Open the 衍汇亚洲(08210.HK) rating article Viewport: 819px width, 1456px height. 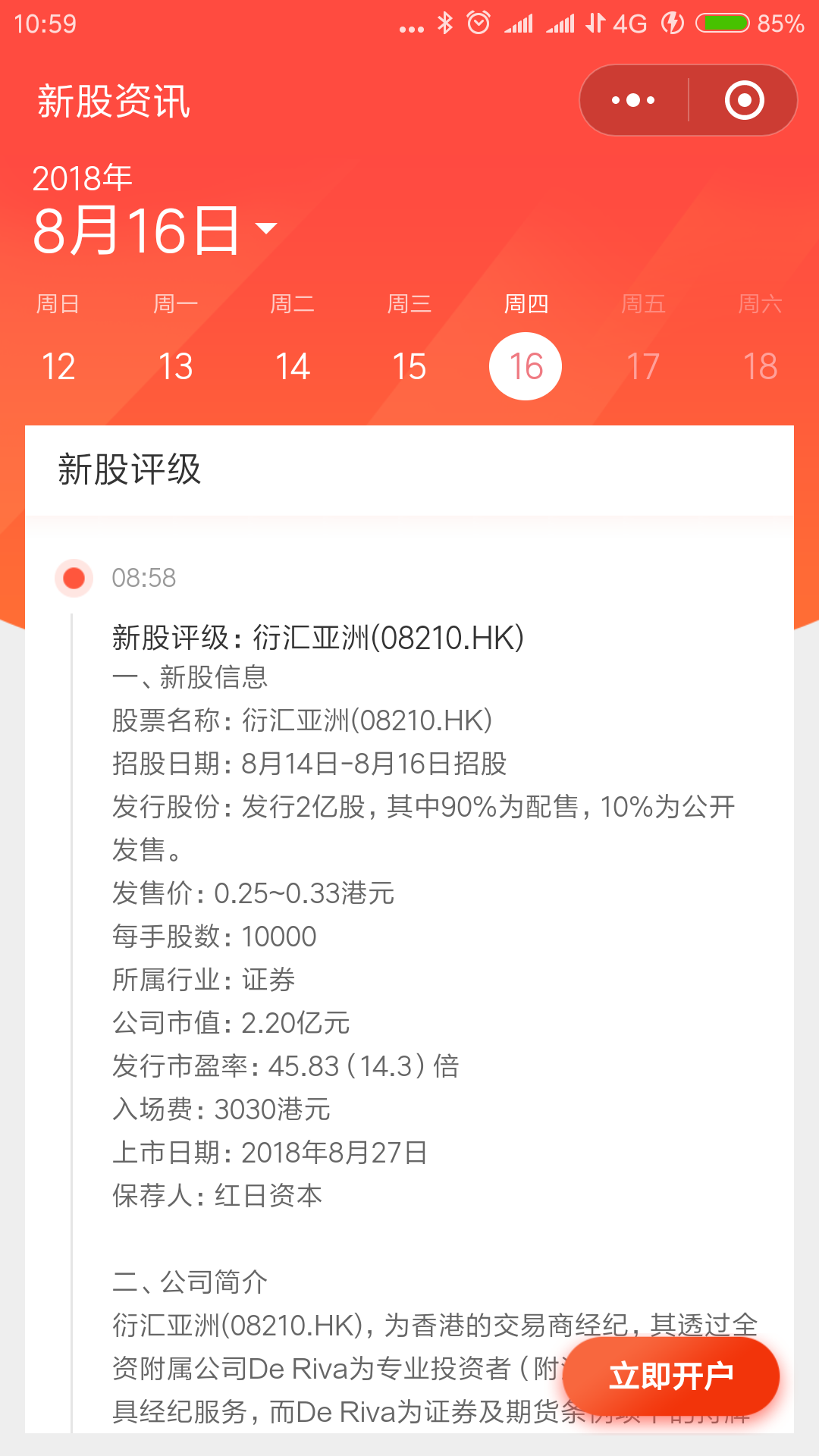[x=318, y=638]
